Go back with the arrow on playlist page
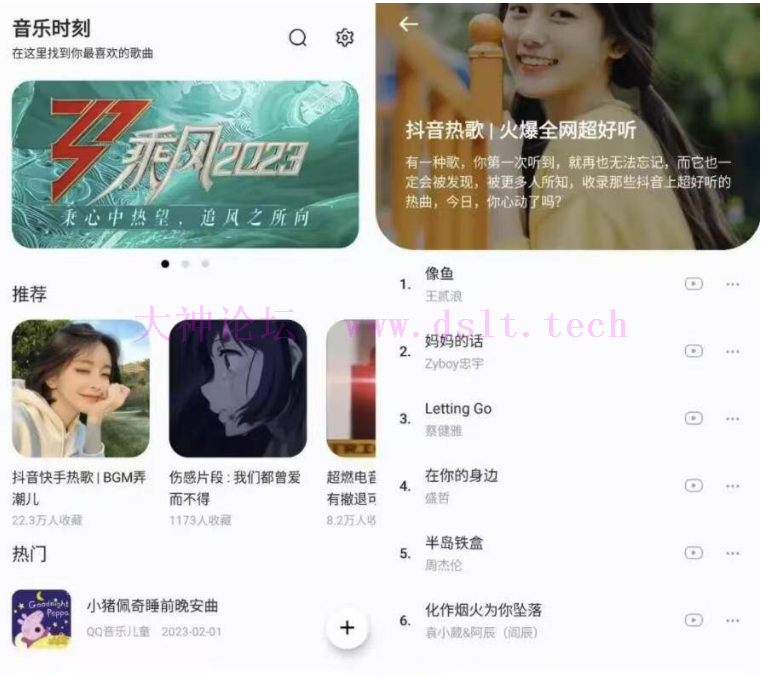The height and width of the screenshot is (676, 761). (408, 25)
